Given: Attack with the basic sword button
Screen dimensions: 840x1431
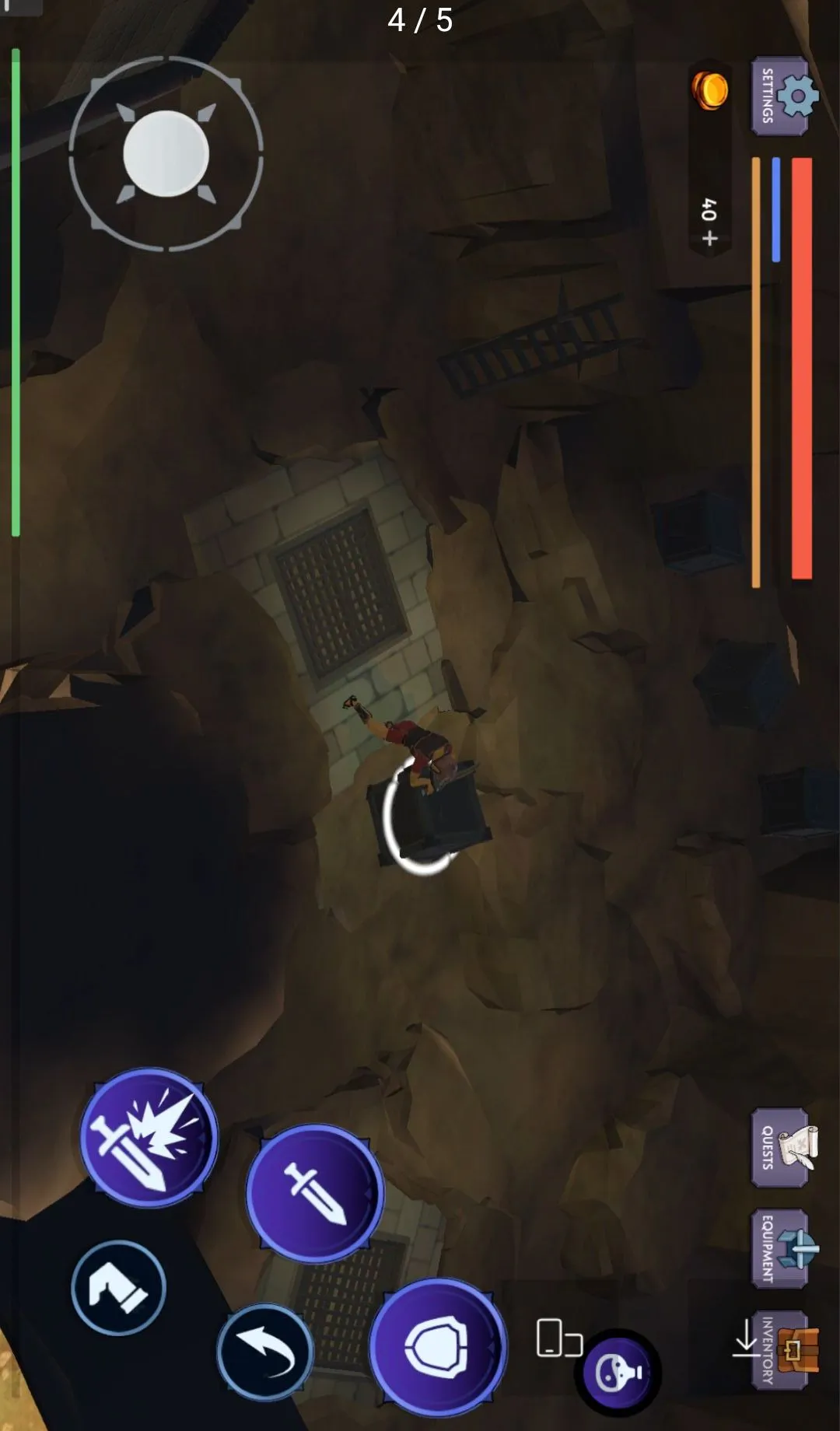Looking at the screenshot, I should coord(314,1193).
